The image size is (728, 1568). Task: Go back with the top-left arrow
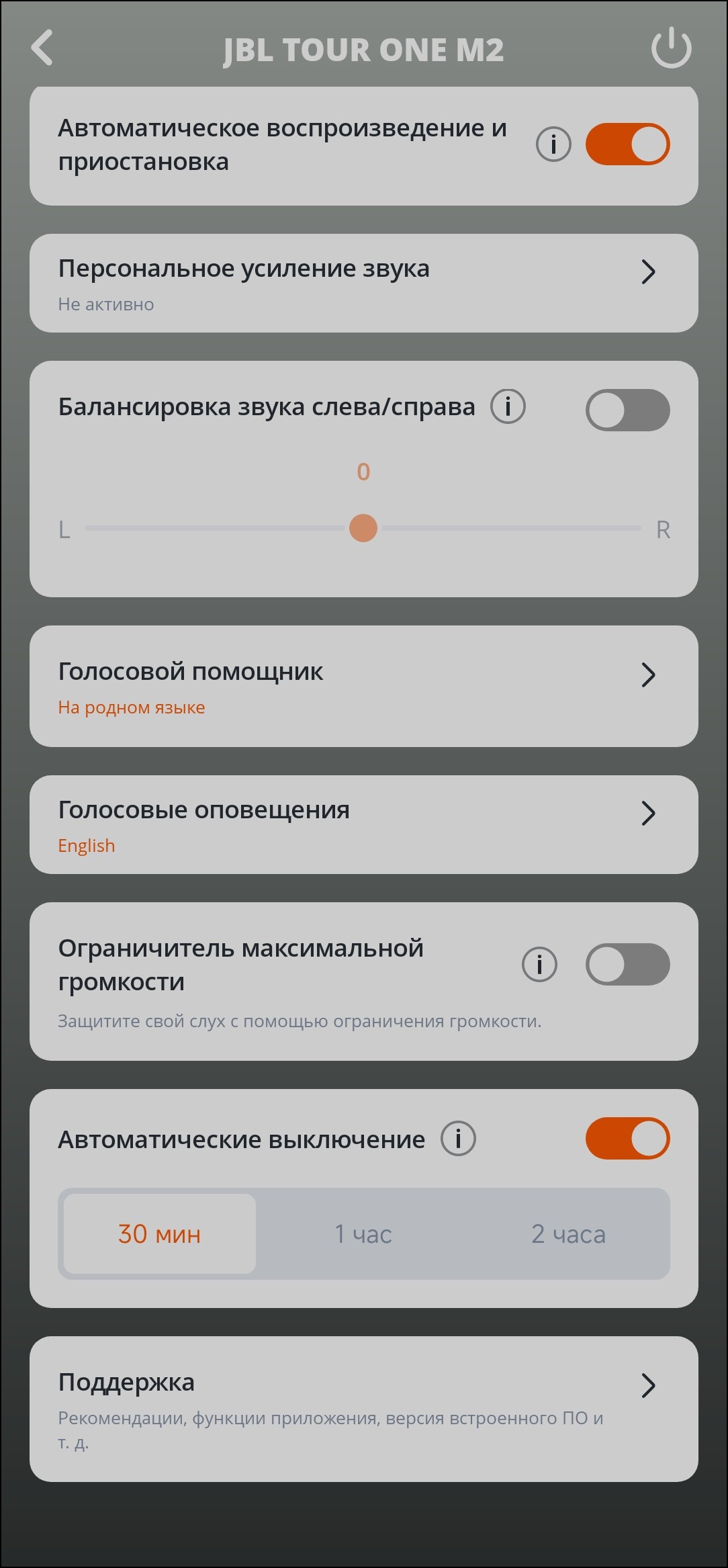click(x=42, y=48)
